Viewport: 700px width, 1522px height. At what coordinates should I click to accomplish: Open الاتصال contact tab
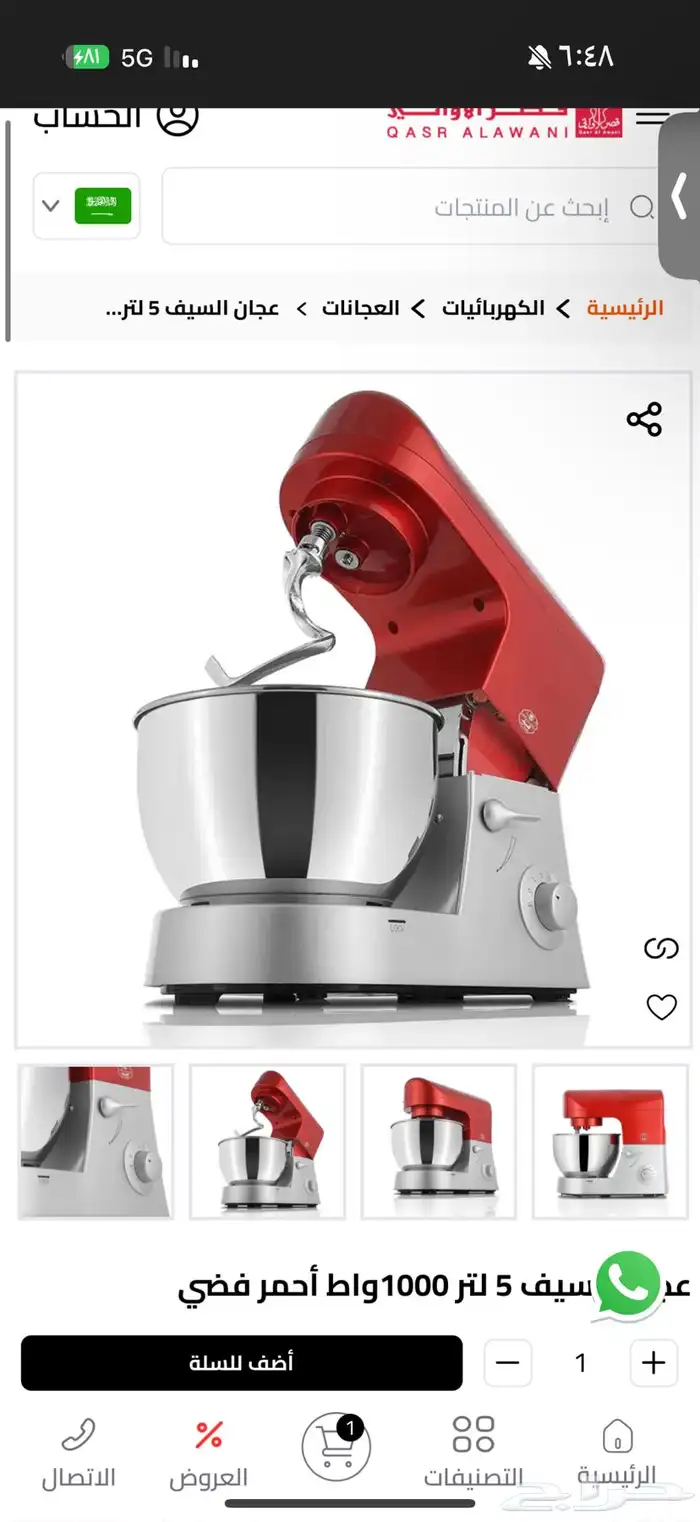click(78, 1455)
